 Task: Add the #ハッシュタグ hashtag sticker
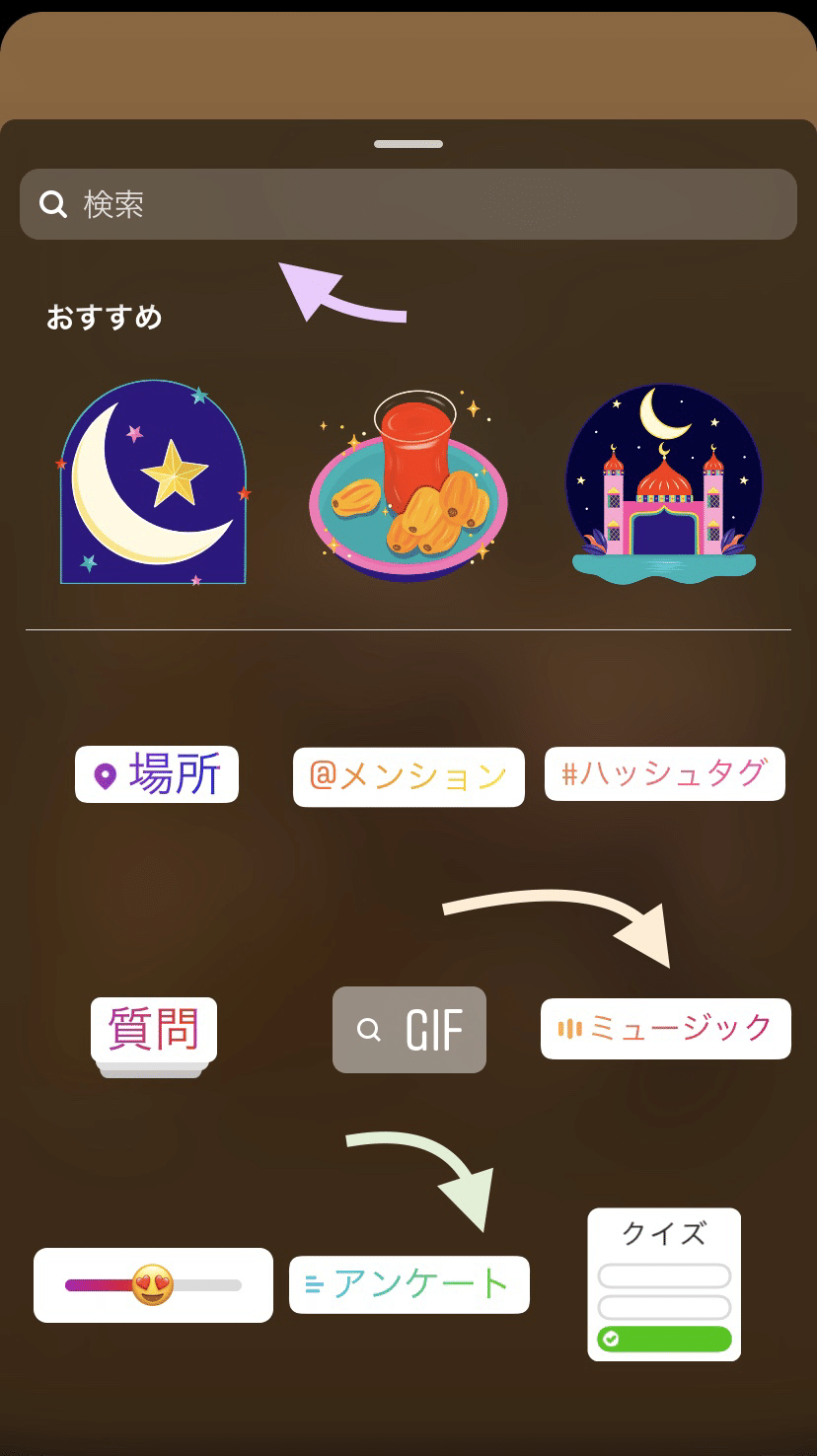click(x=664, y=773)
